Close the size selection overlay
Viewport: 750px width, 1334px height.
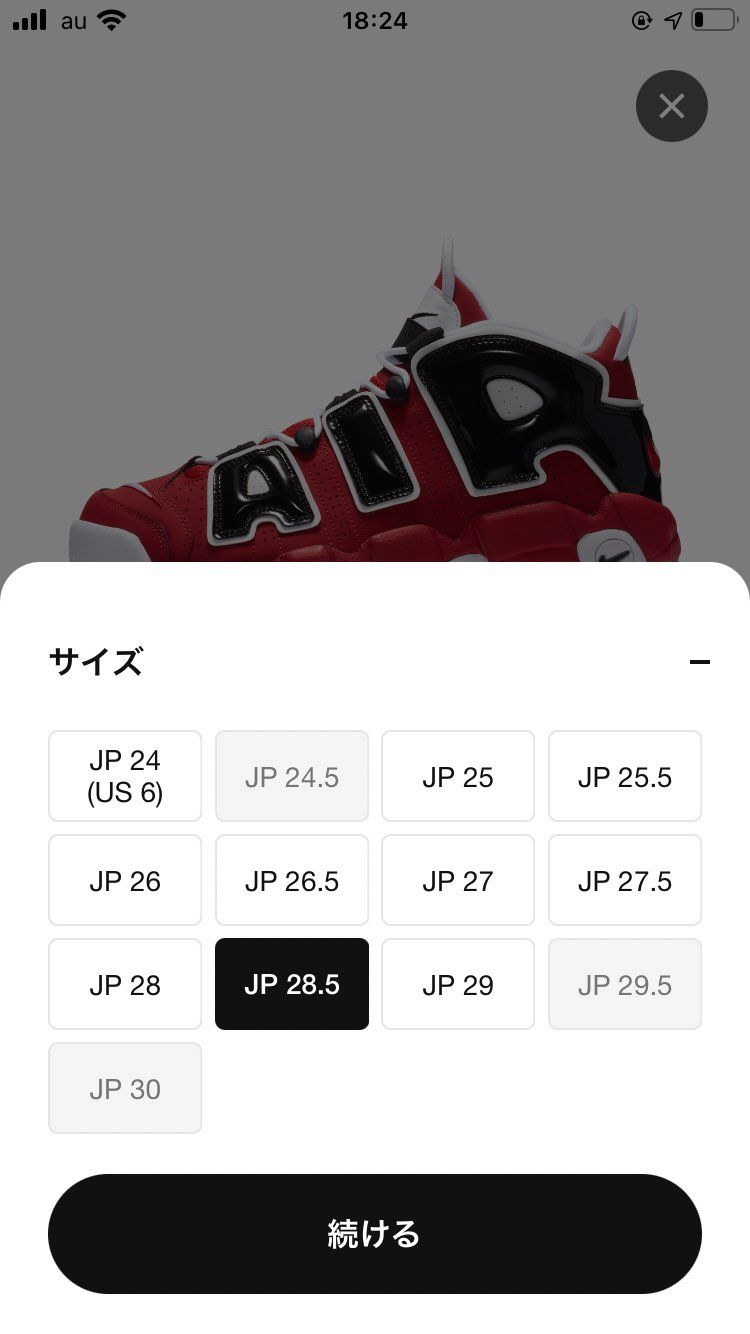pos(671,105)
